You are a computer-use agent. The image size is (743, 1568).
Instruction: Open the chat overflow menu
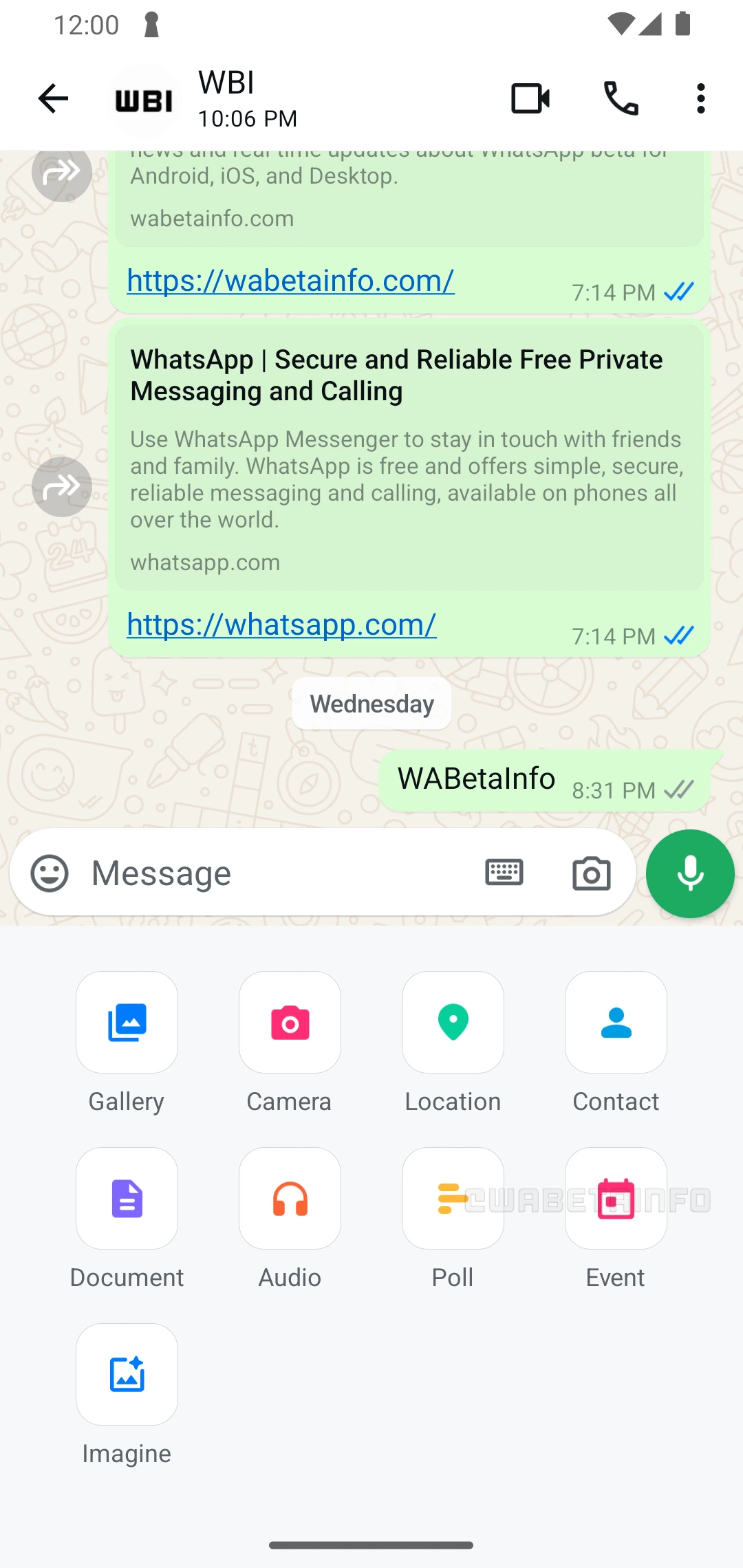click(x=700, y=99)
